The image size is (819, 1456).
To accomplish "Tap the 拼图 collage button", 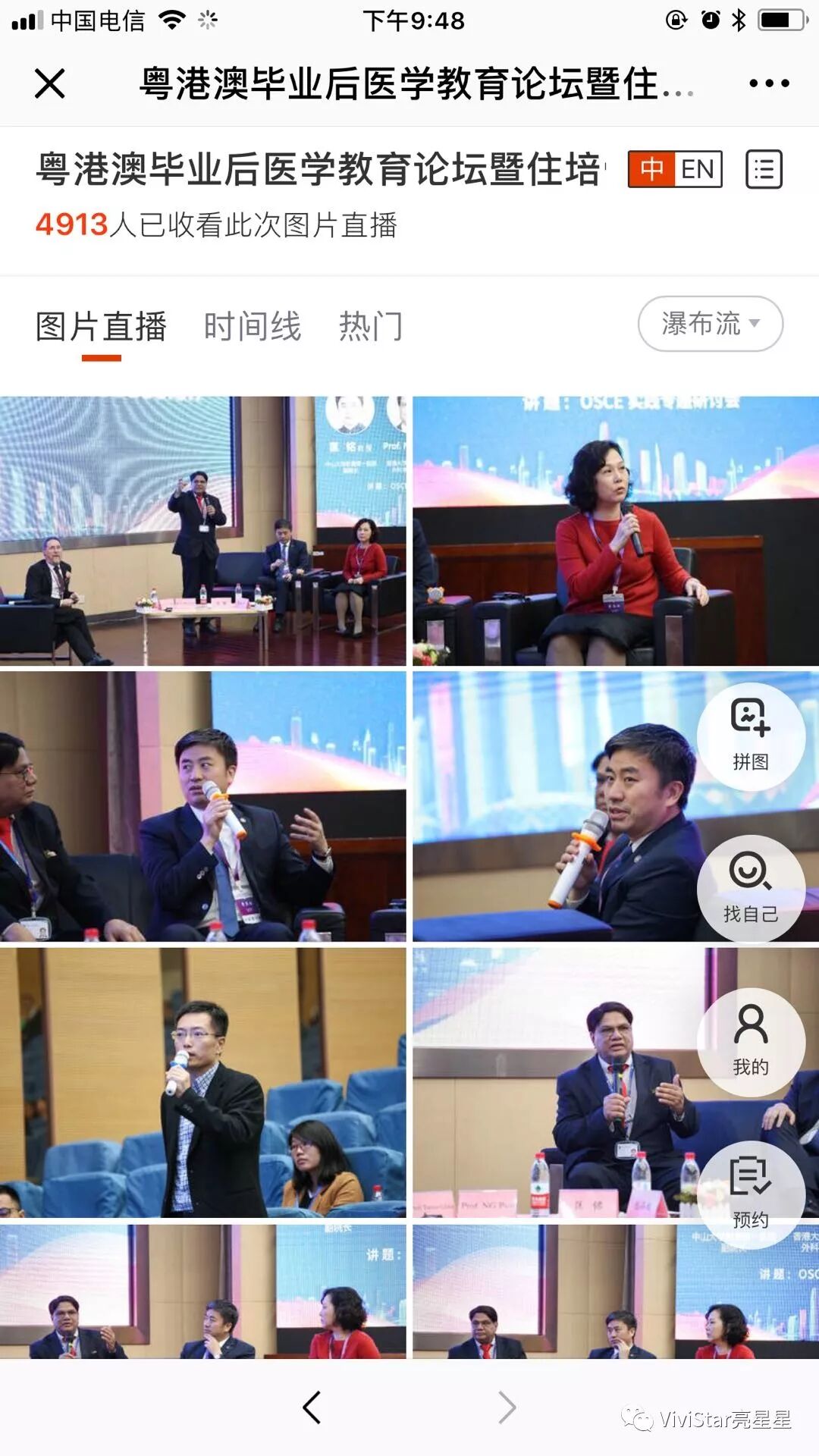I will click(x=751, y=736).
